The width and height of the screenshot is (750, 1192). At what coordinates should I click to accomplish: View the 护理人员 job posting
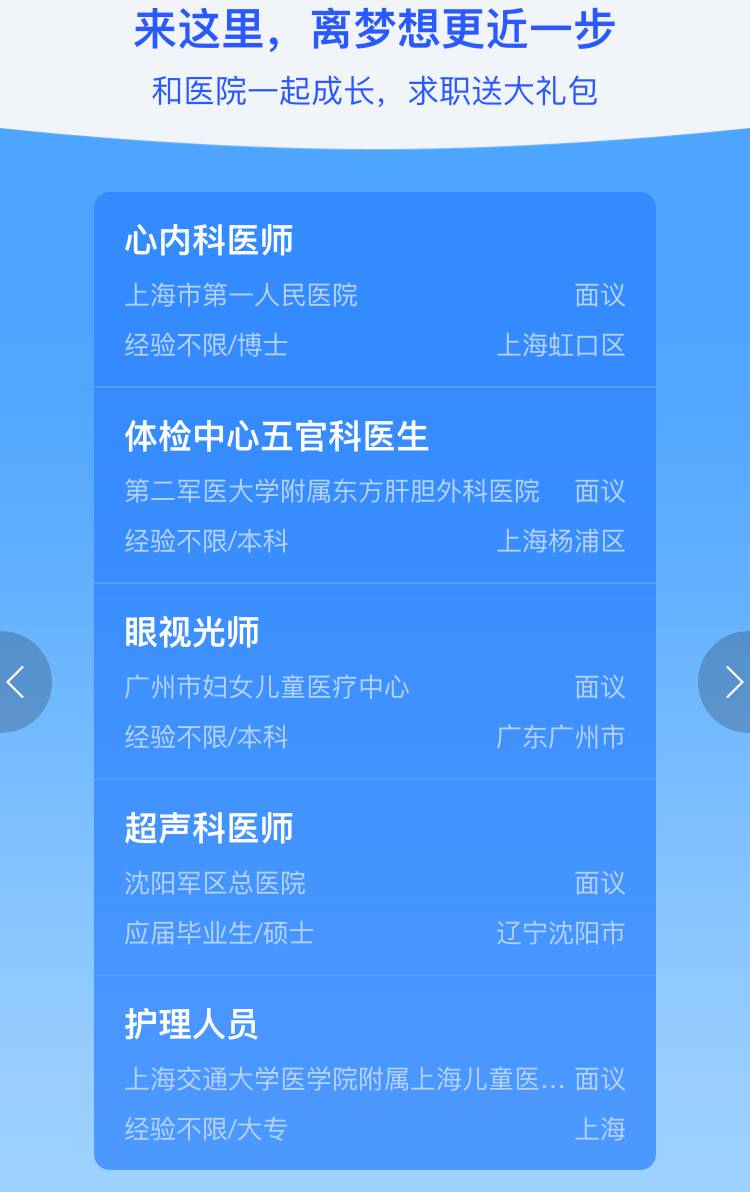pos(374,1074)
